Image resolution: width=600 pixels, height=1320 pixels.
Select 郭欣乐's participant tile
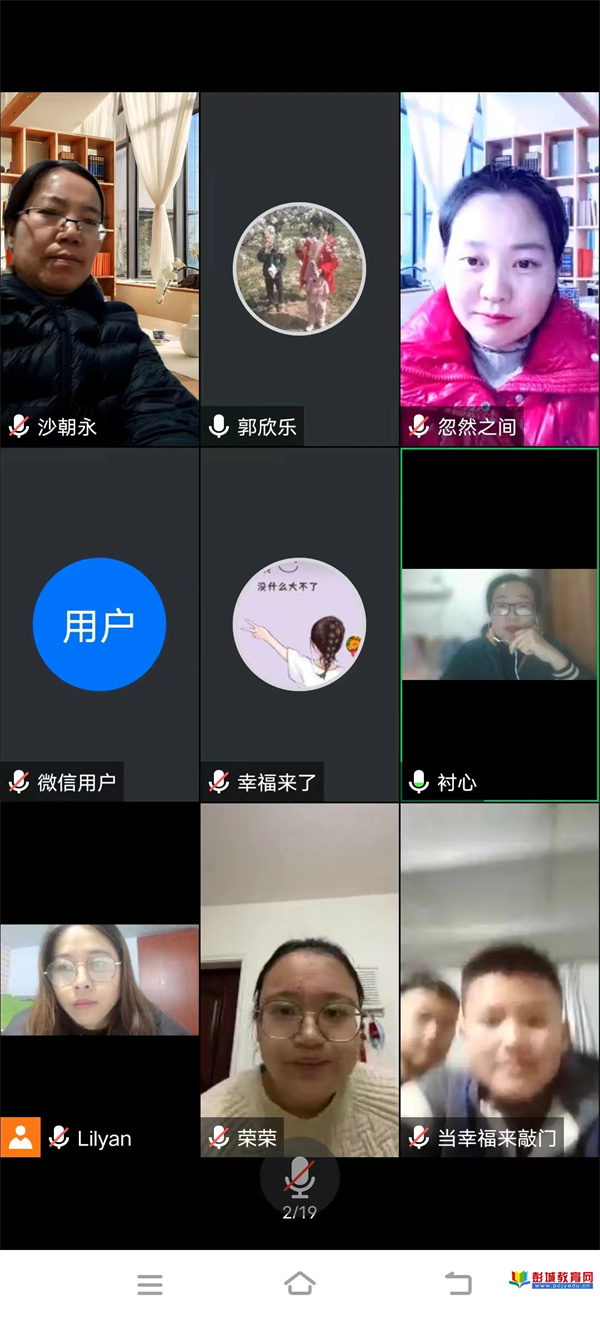coord(299,268)
